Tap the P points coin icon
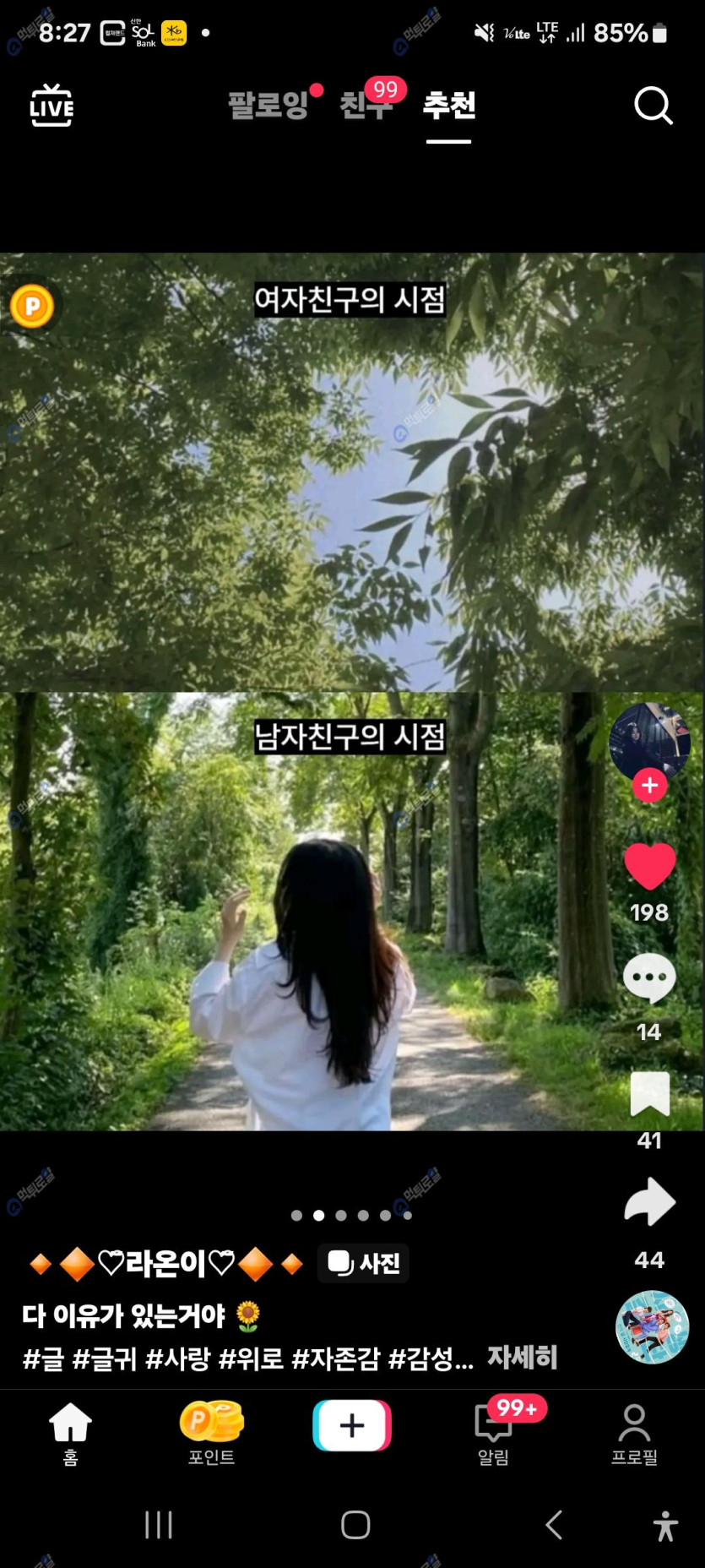705x1568 pixels. 32,306
